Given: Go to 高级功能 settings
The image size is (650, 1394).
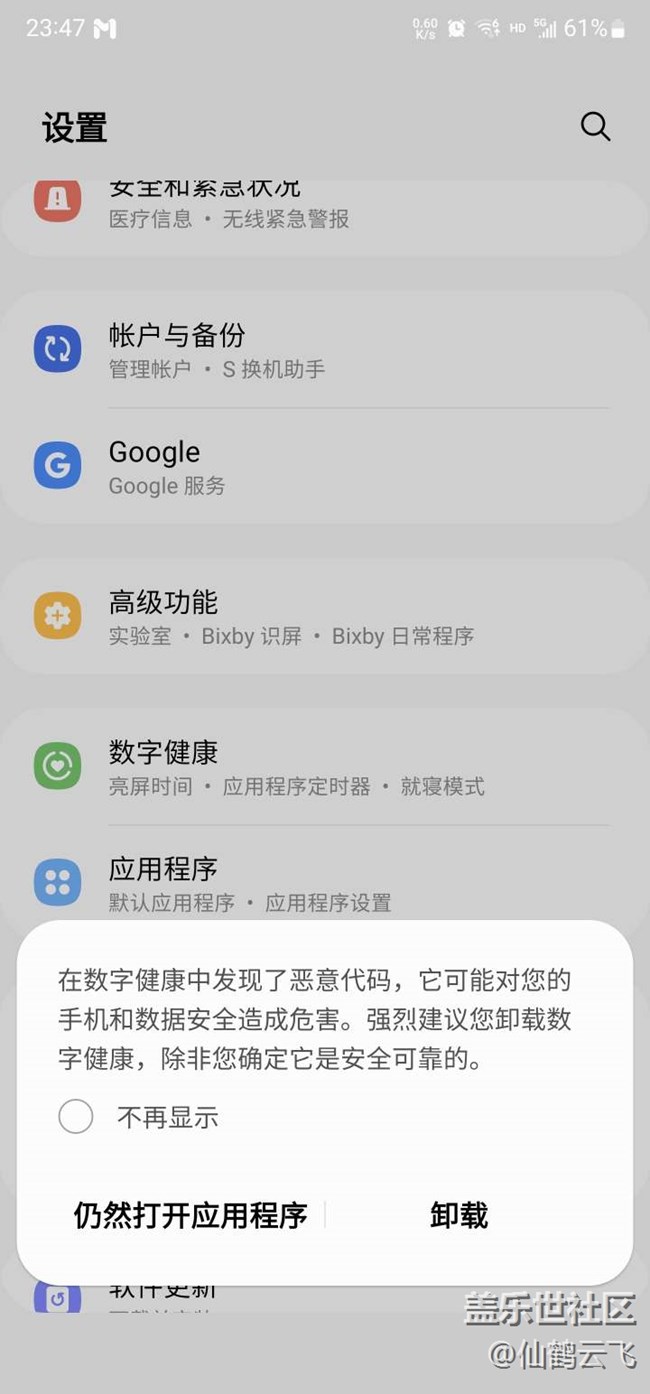Looking at the screenshot, I should (325, 617).
